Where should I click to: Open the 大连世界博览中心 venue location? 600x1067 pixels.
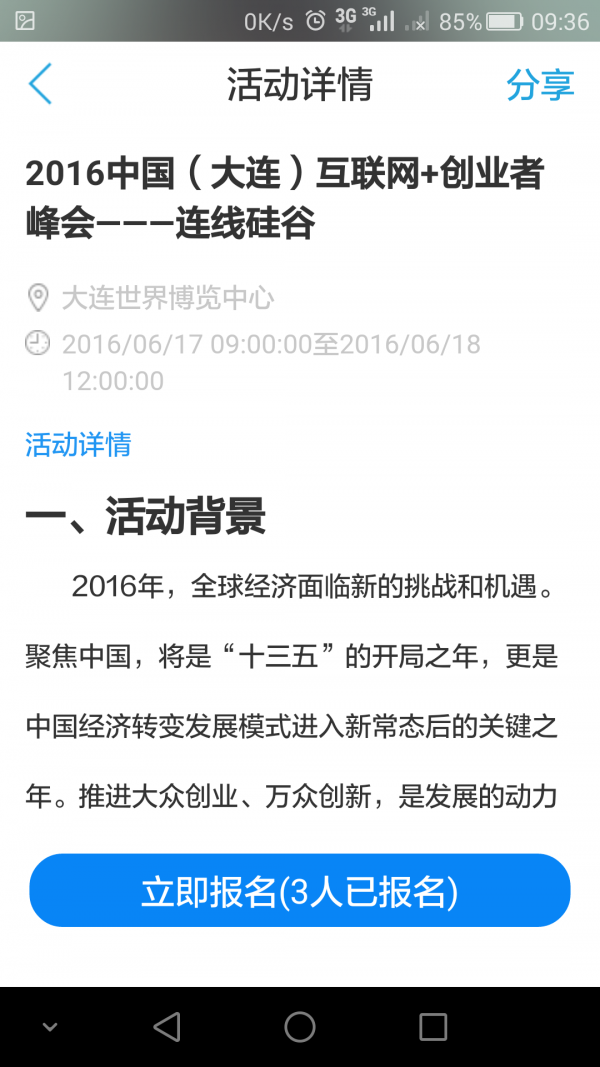coord(167,298)
